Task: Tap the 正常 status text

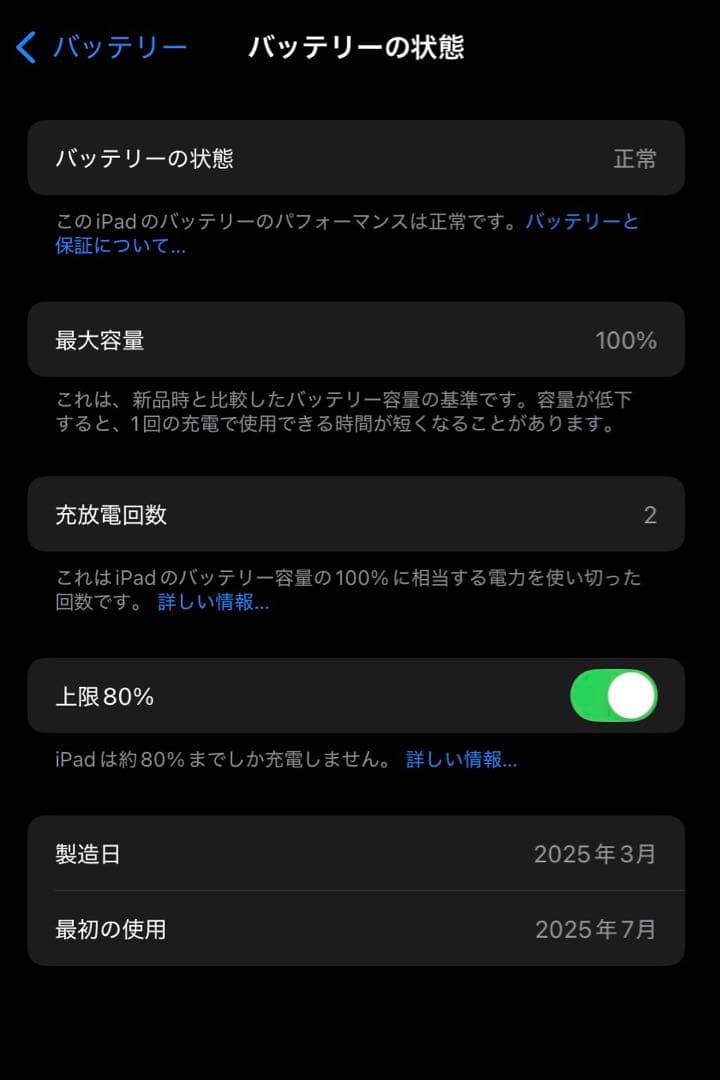Action: click(x=634, y=158)
